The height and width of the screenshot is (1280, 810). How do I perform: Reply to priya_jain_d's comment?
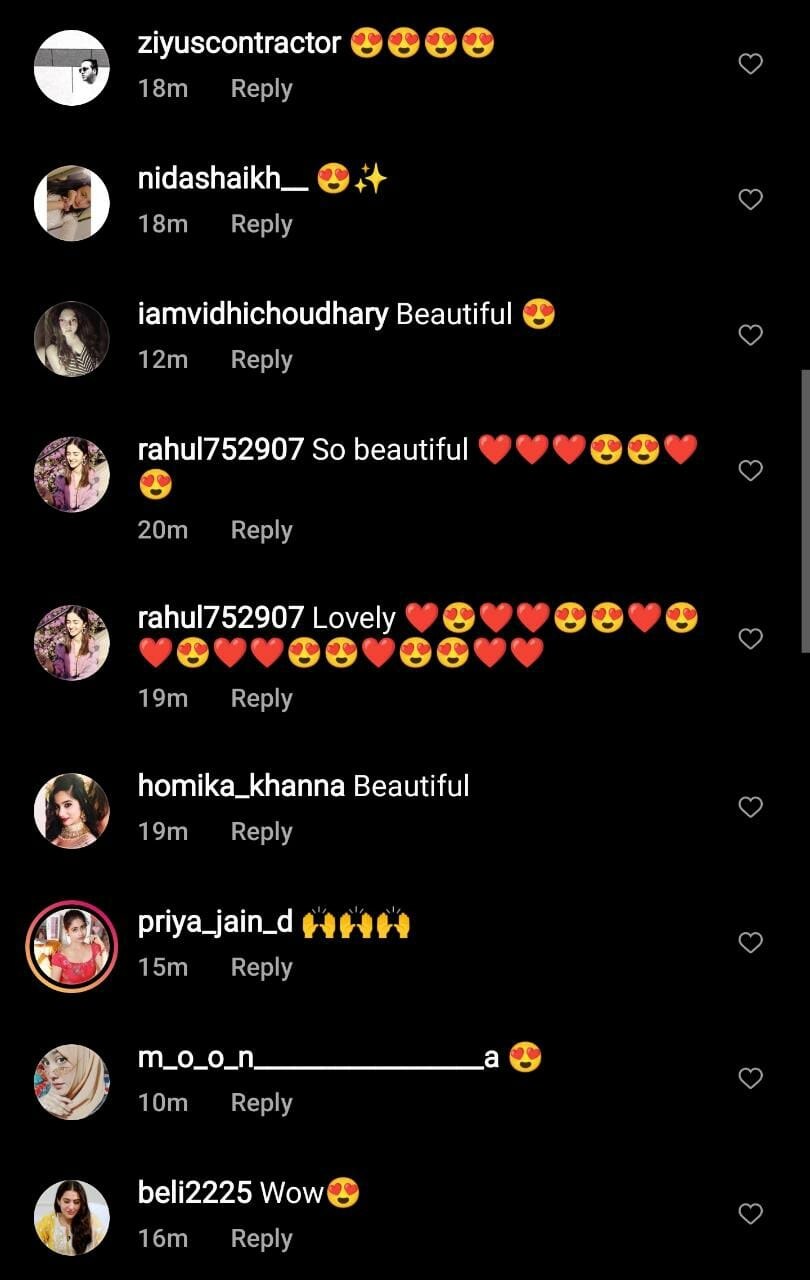[261, 968]
